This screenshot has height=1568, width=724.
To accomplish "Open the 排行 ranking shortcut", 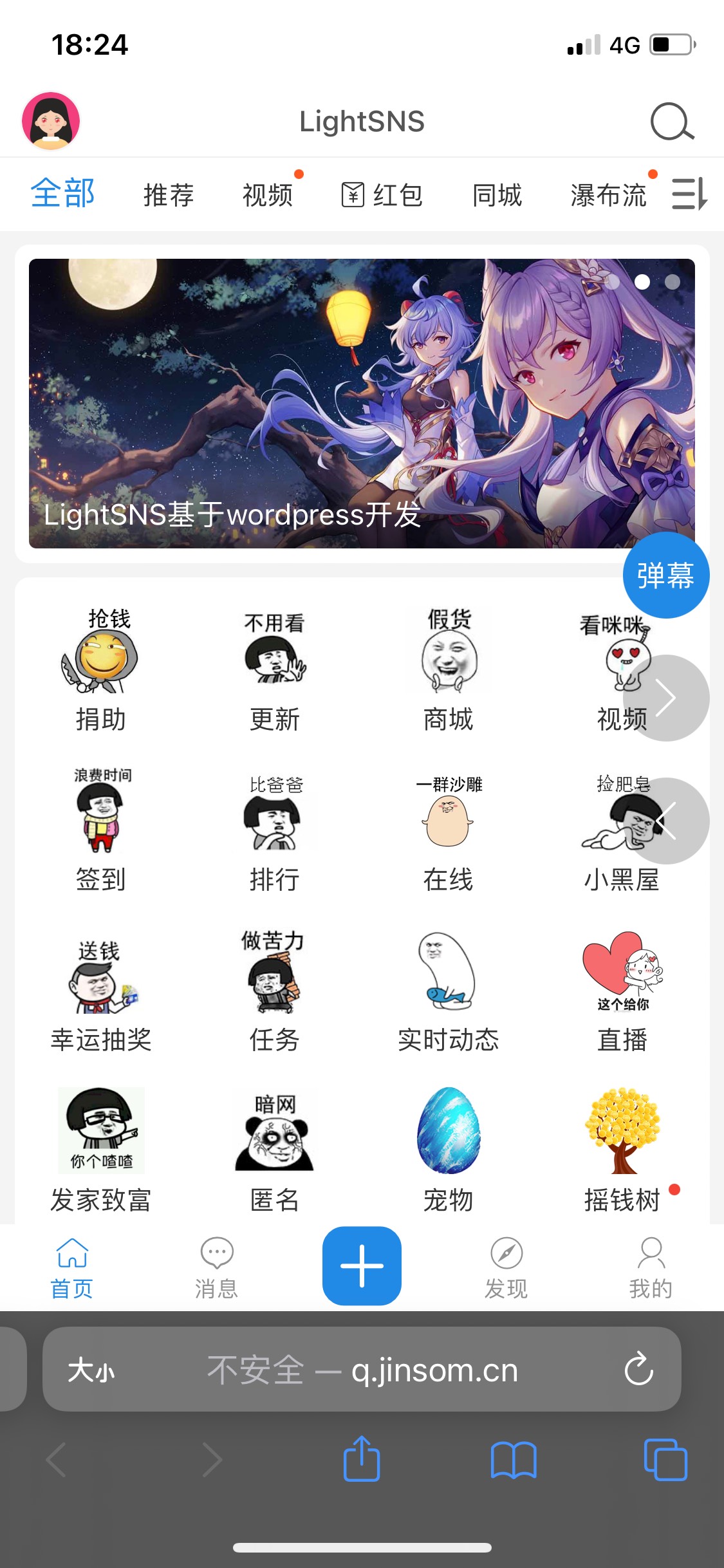I will [x=275, y=830].
